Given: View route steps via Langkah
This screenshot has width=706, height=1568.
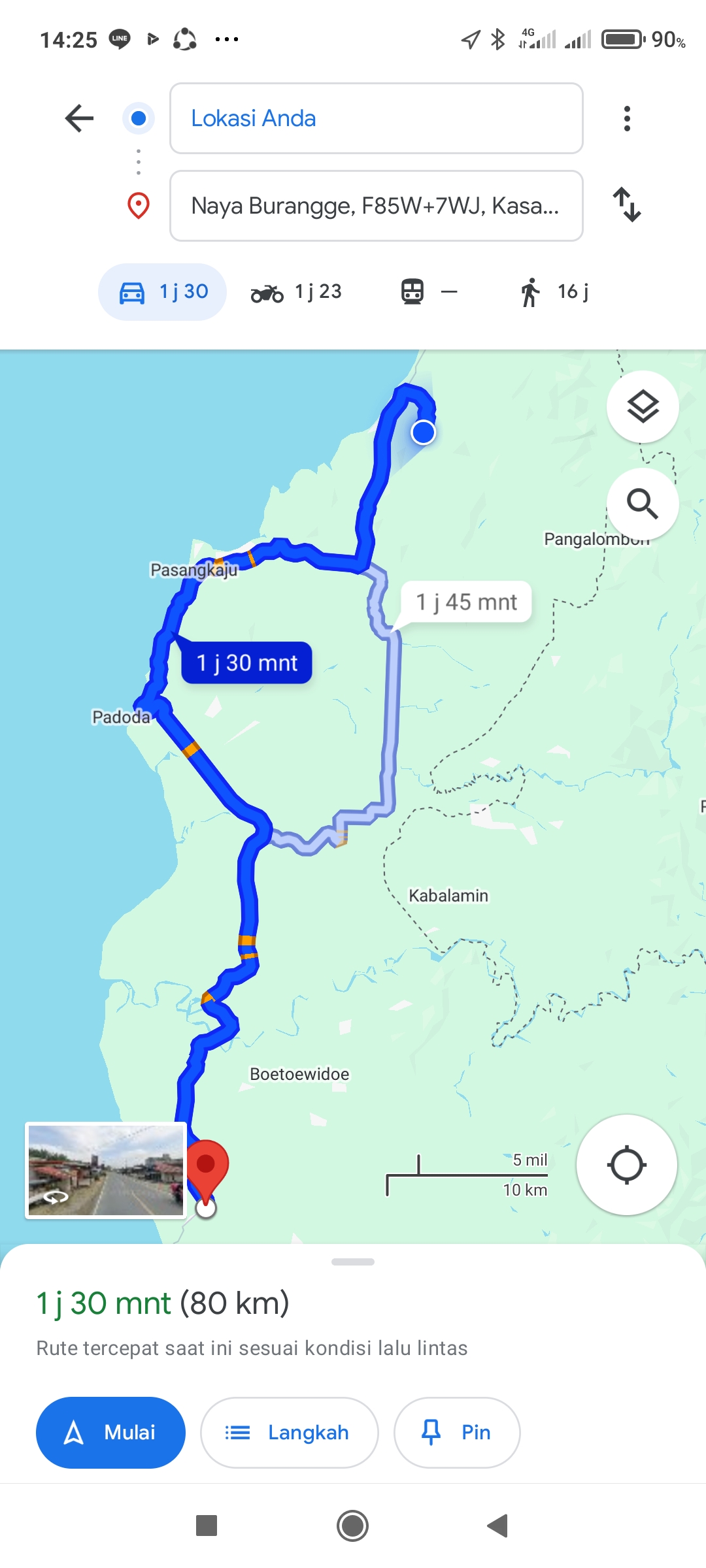Looking at the screenshot, I should 289,1432.
